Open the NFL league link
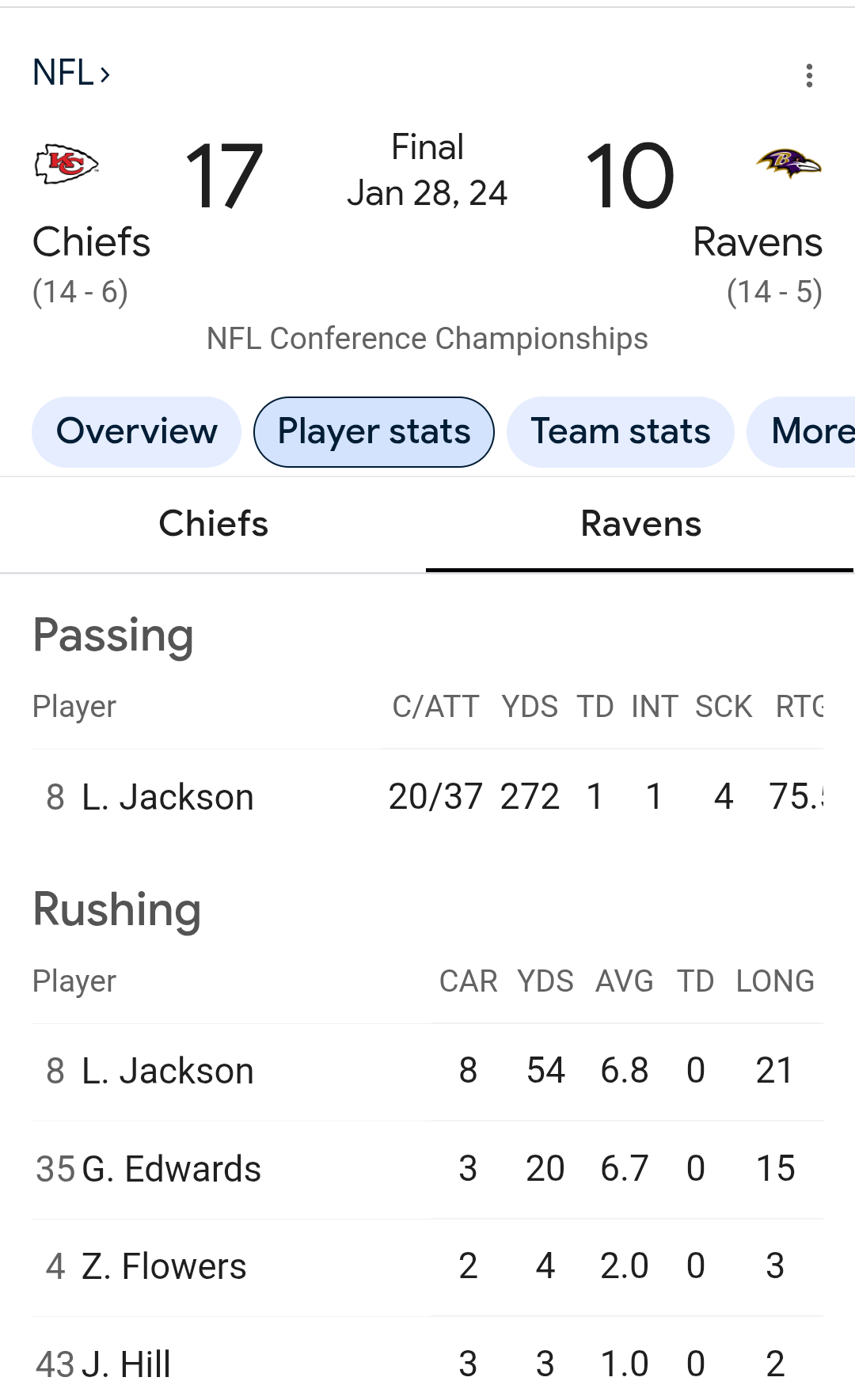Screen dimensions: 855x1400 (x=70, y=74)
